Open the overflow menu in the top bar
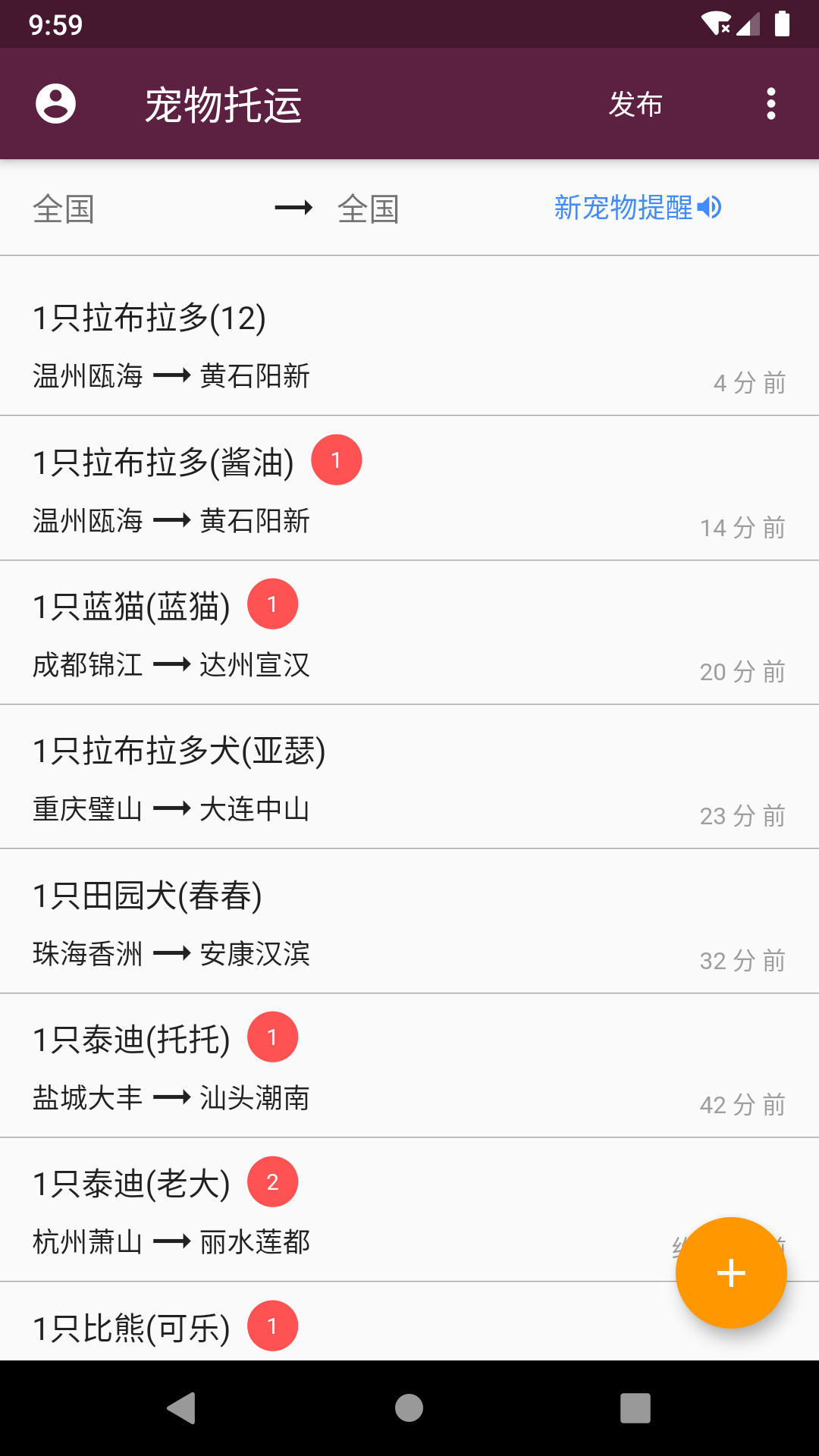The width and height of the screenshot is (819, 1456). 770,104
